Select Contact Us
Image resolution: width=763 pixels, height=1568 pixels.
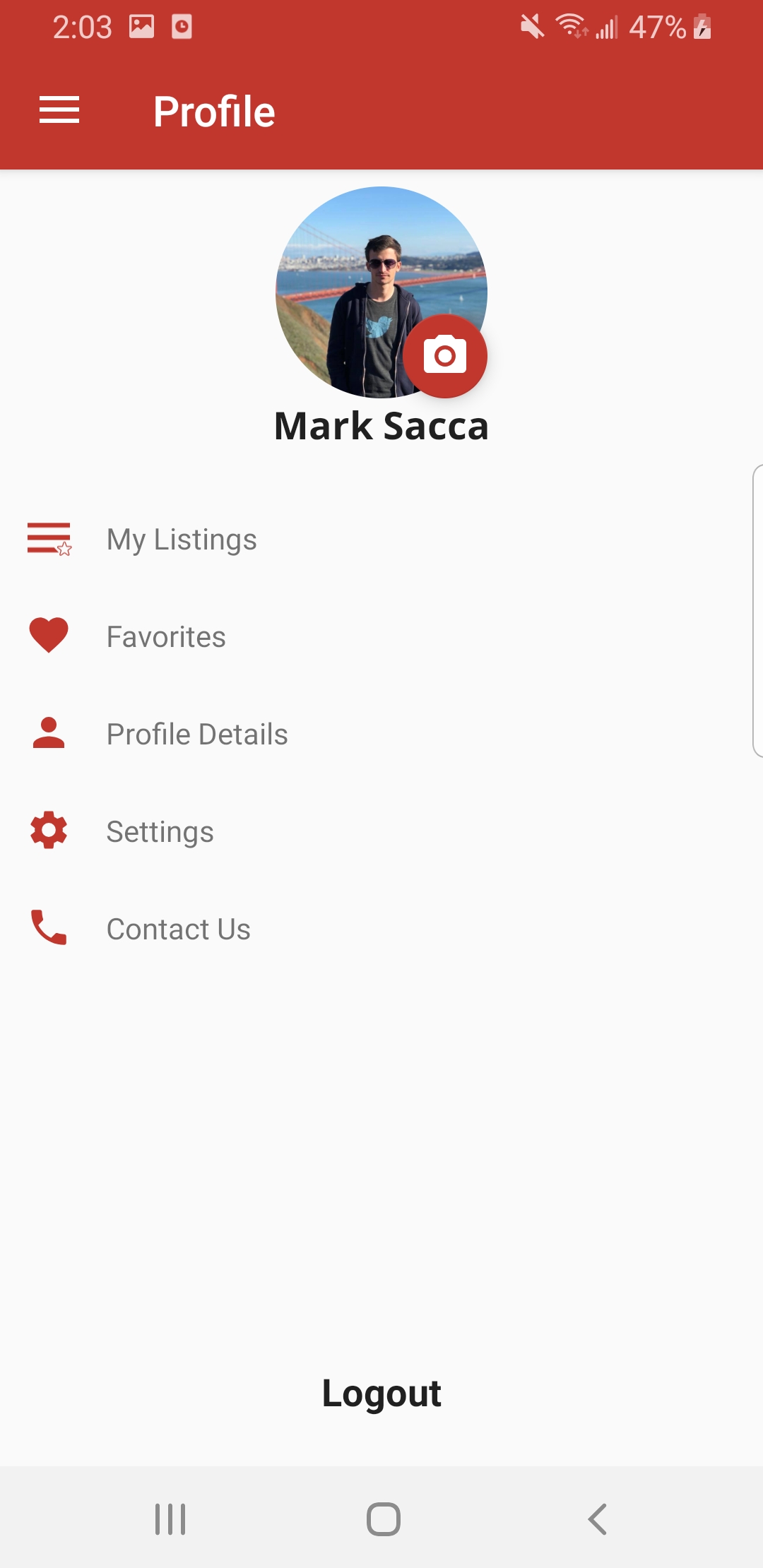click(x=178, y=929)
